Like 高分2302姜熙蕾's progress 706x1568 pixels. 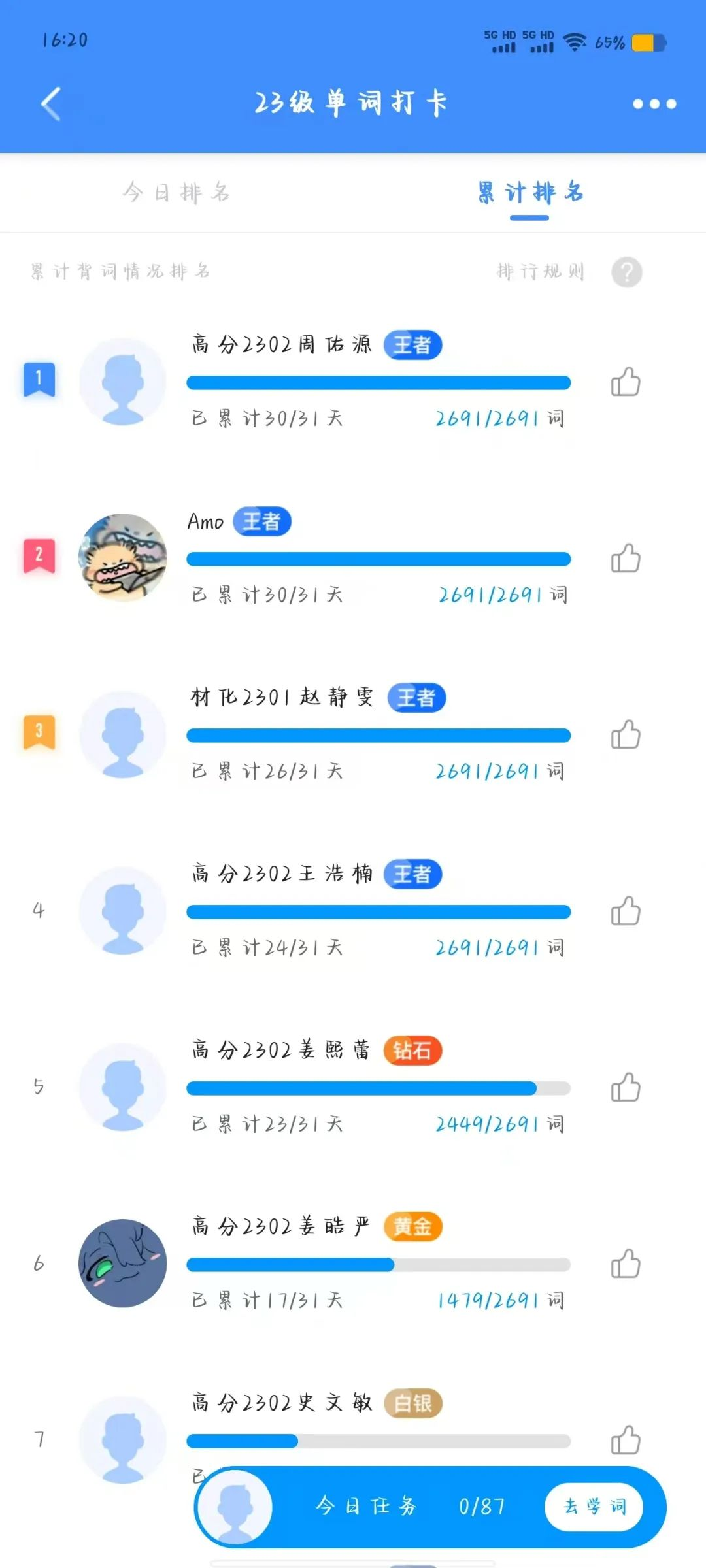pyautogui.click(x=625, y=1088)
